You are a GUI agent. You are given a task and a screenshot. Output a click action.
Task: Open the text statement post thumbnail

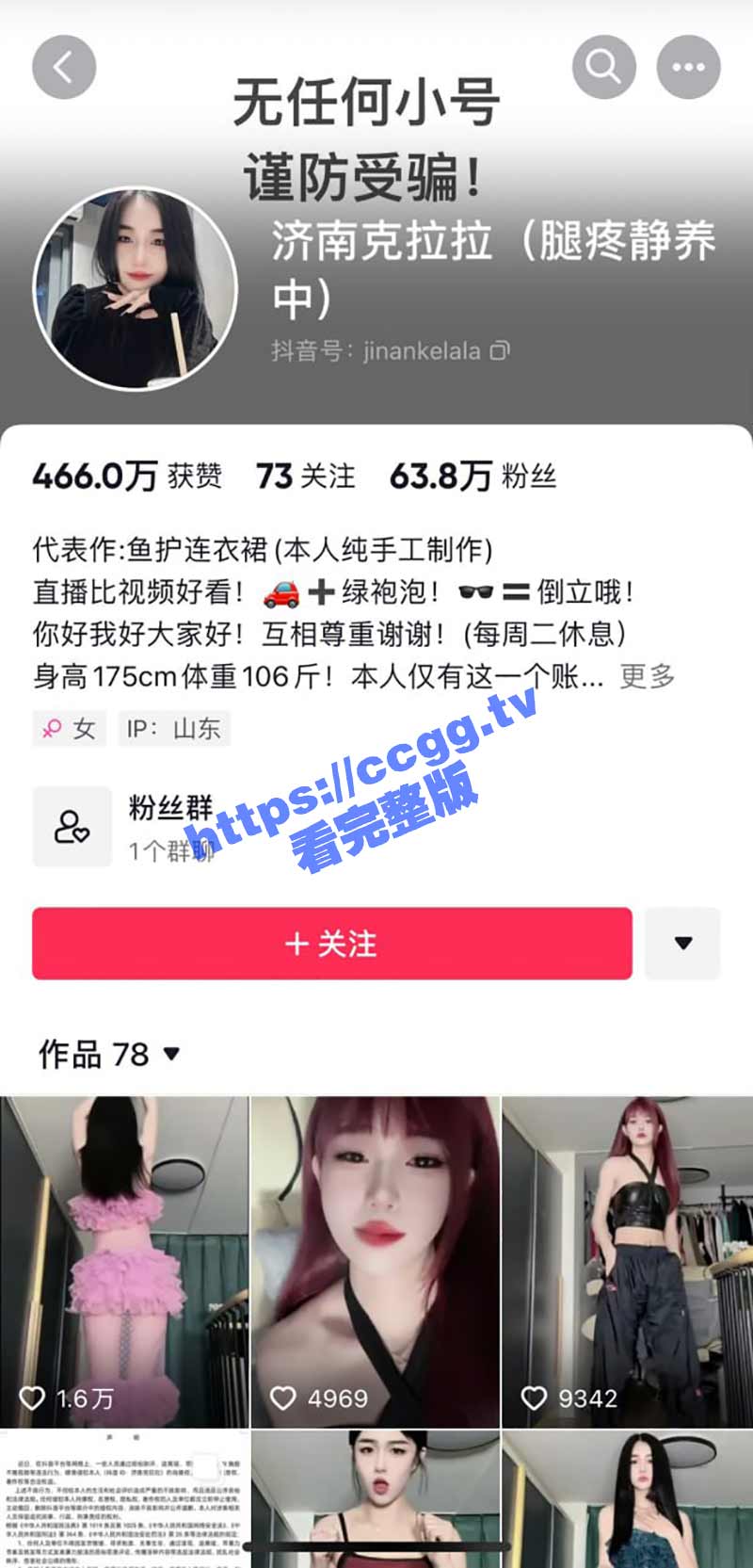124,1497
